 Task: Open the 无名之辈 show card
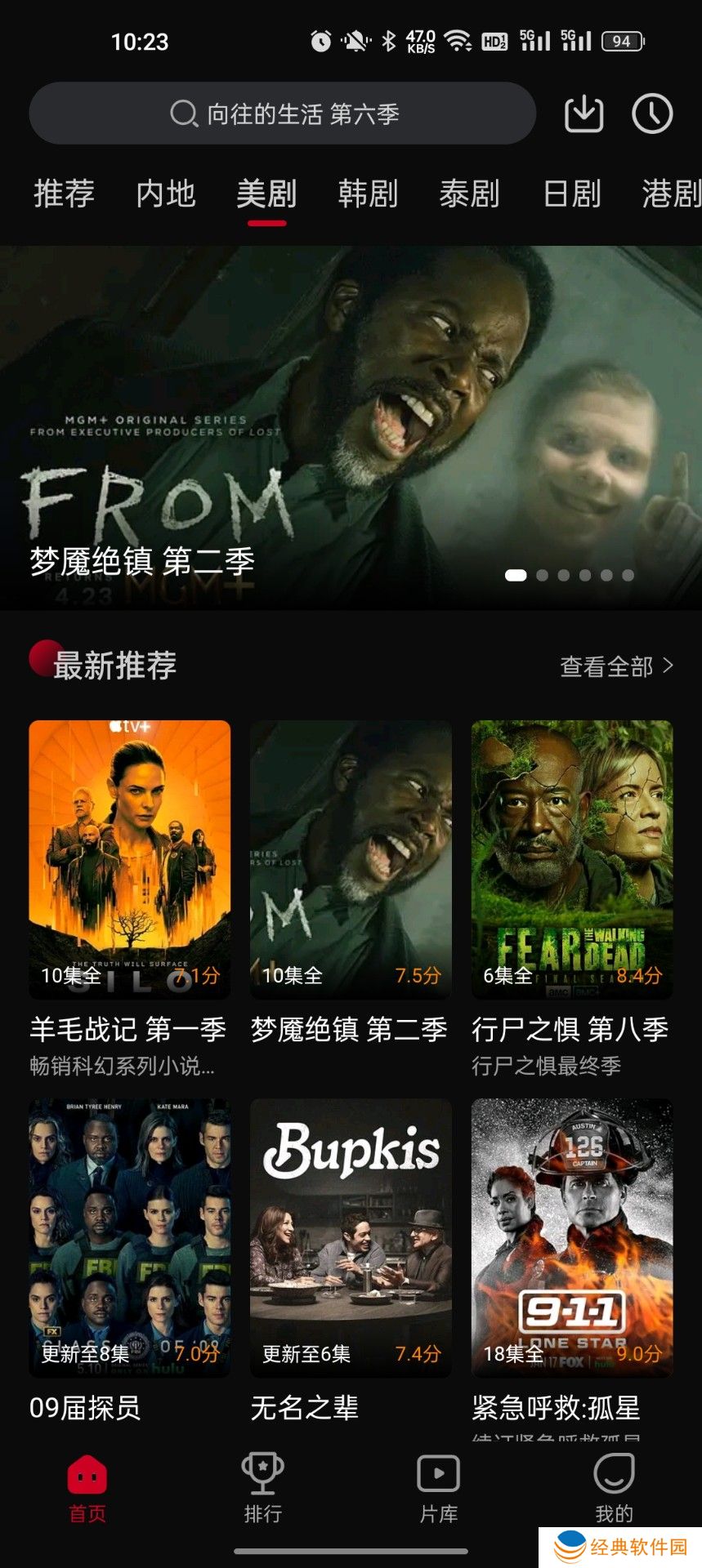click(x=351, y=1237)
